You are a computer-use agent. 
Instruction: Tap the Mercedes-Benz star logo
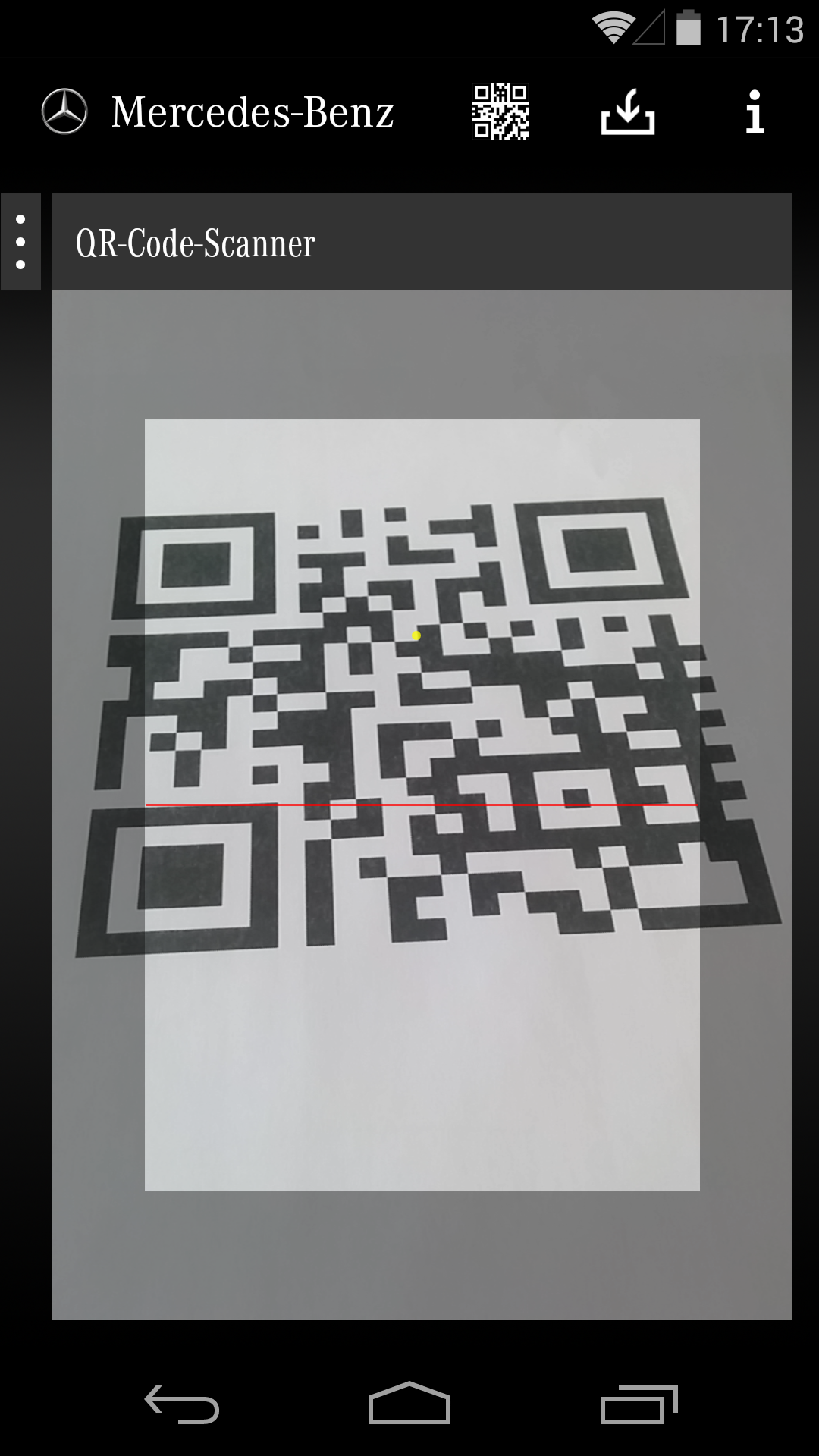click(x=64, y=112)
